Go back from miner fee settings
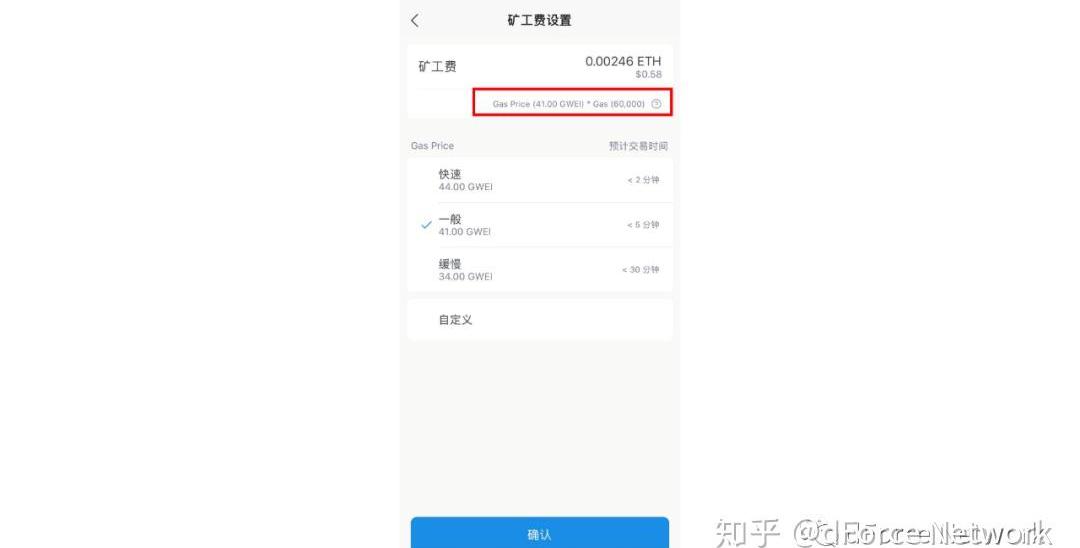 coord(415,21)
